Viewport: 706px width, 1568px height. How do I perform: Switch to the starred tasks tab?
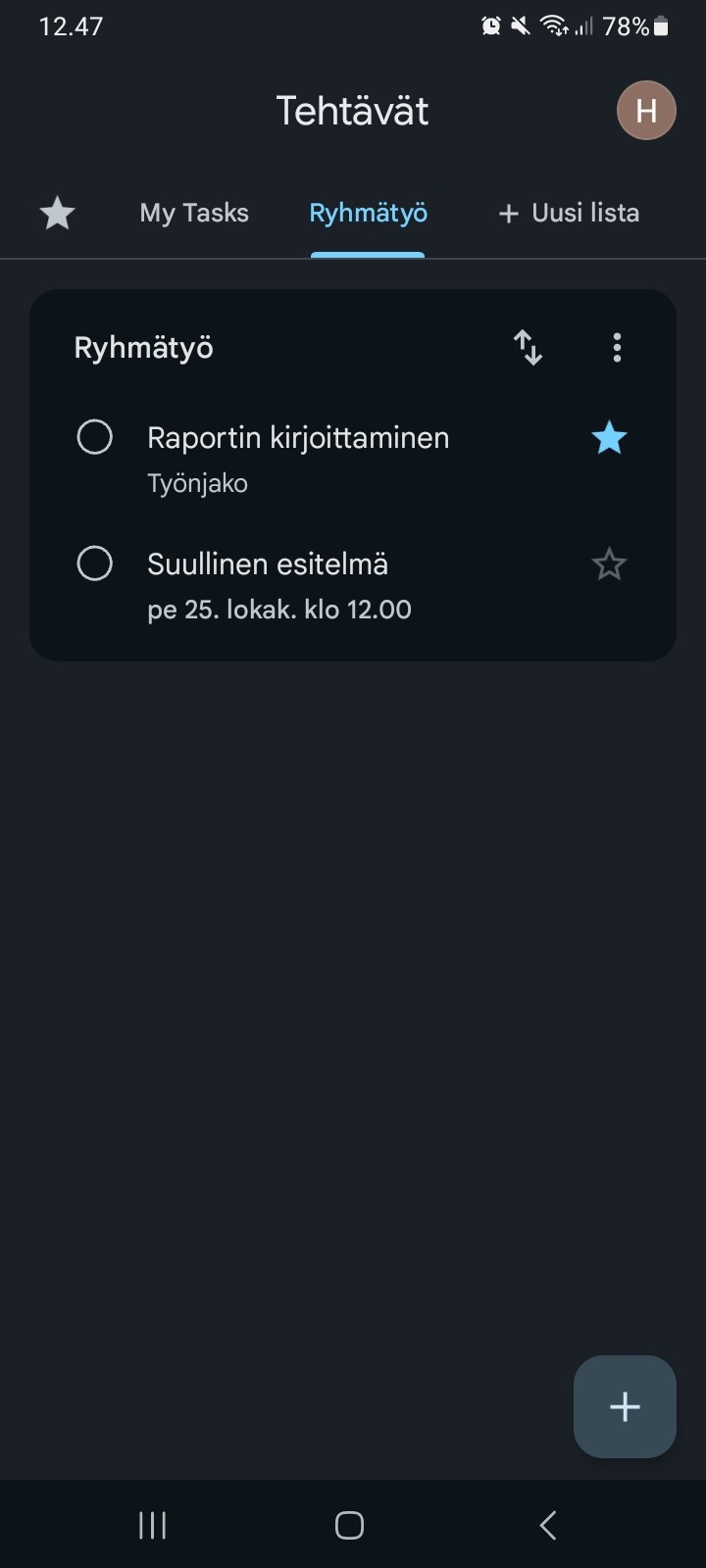[58, 213]
